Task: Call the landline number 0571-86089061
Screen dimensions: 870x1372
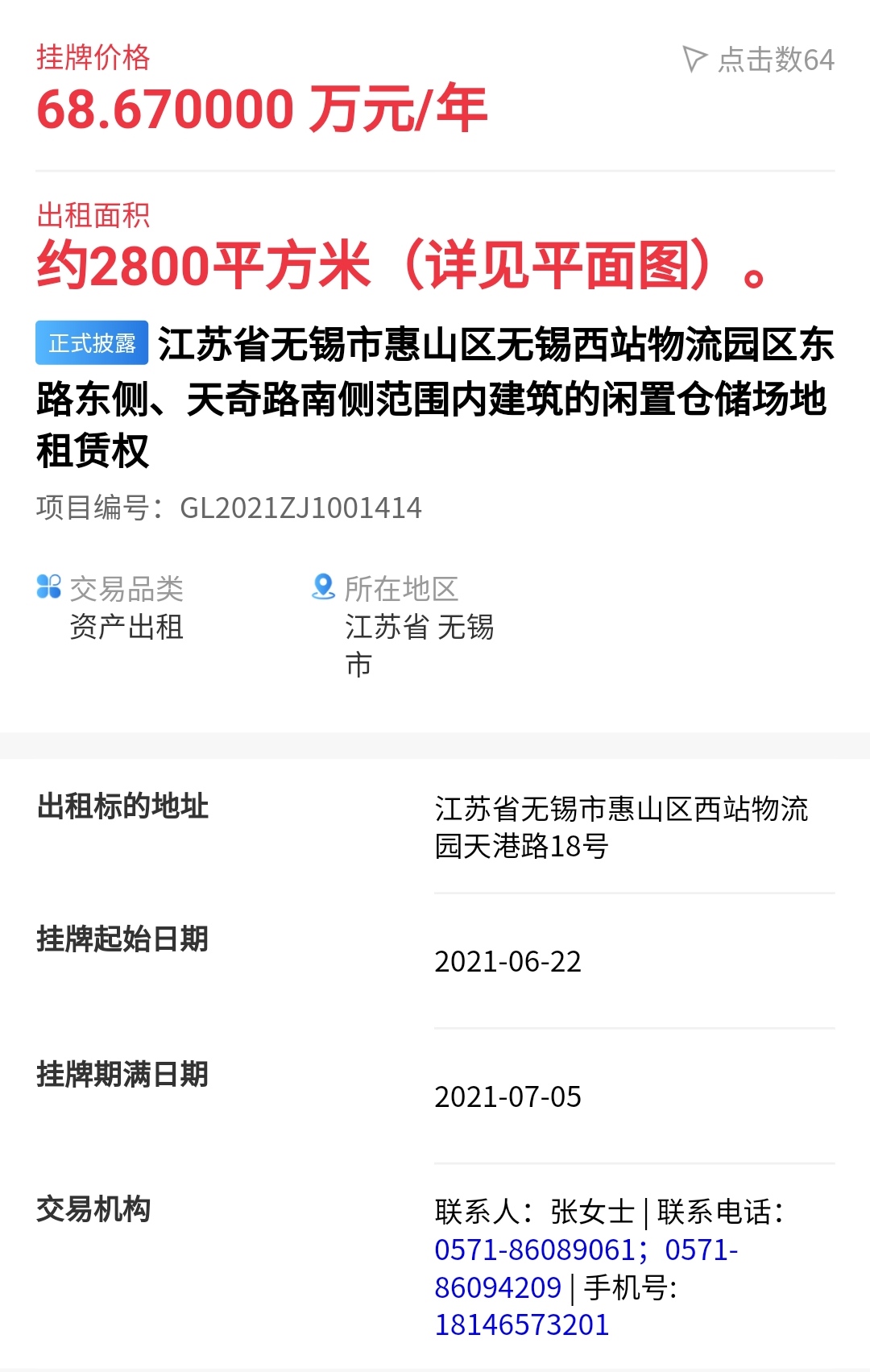Action: pos(535,1250)
